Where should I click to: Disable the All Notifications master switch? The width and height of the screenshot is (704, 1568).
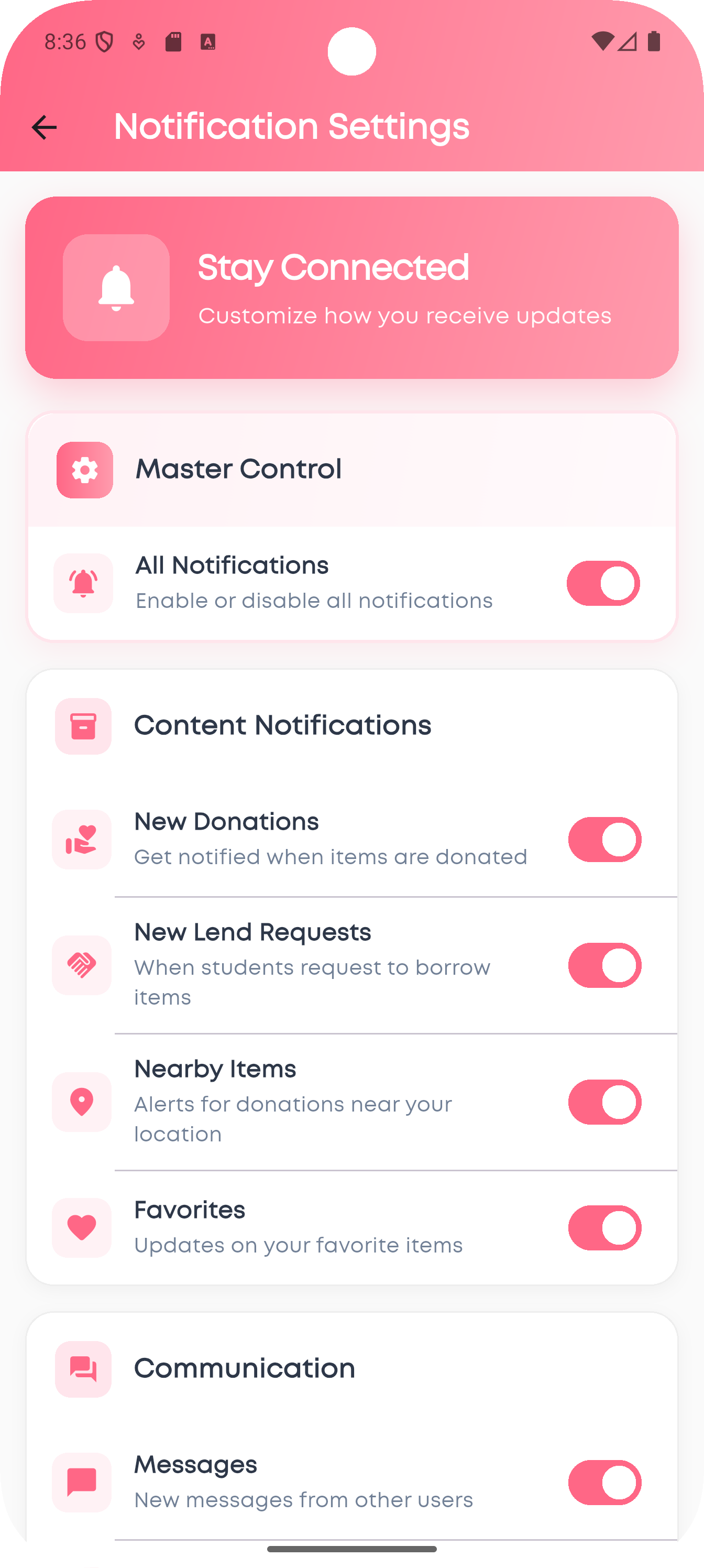coord(603,582)
